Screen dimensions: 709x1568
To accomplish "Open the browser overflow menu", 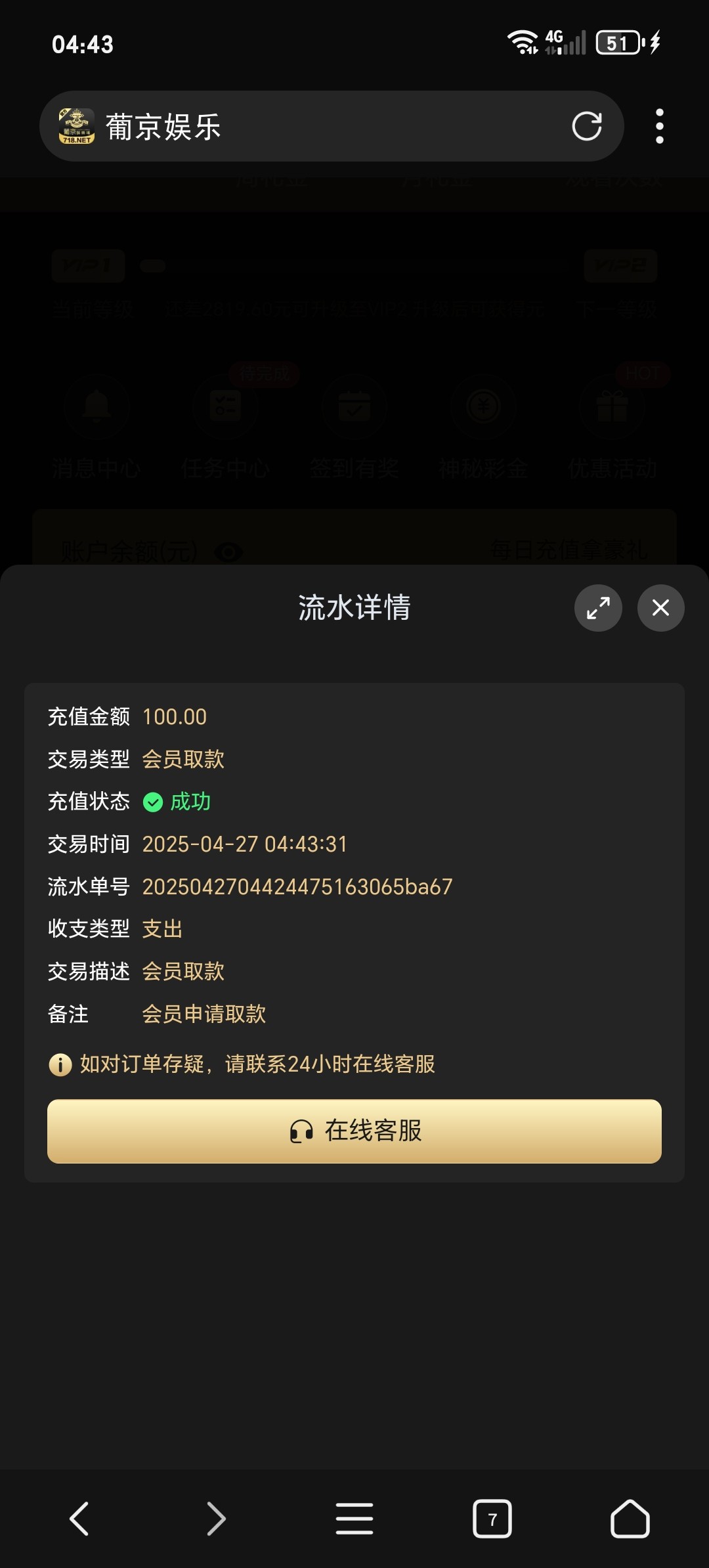I will [x=659, y=126].
